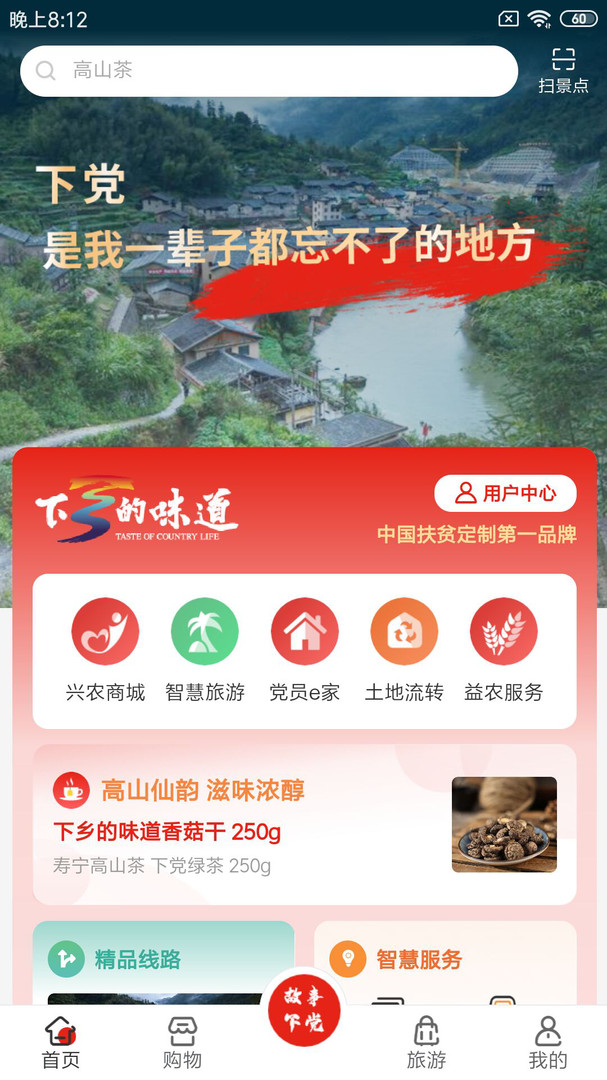Open the 智慧服务 card
Viewport: 607px width, 1080px height.
coord(445,963)
